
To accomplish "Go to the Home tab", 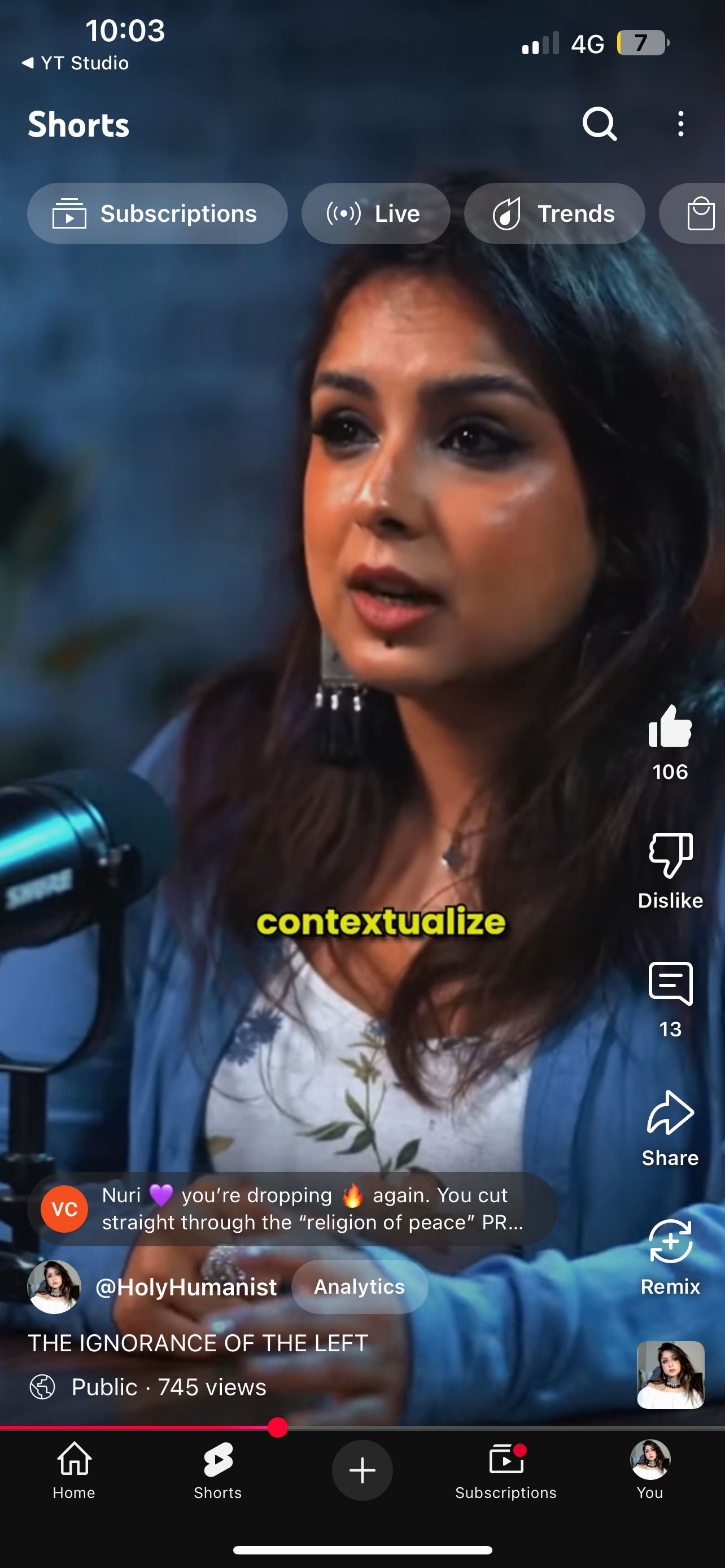I will tap(73, 1469).
